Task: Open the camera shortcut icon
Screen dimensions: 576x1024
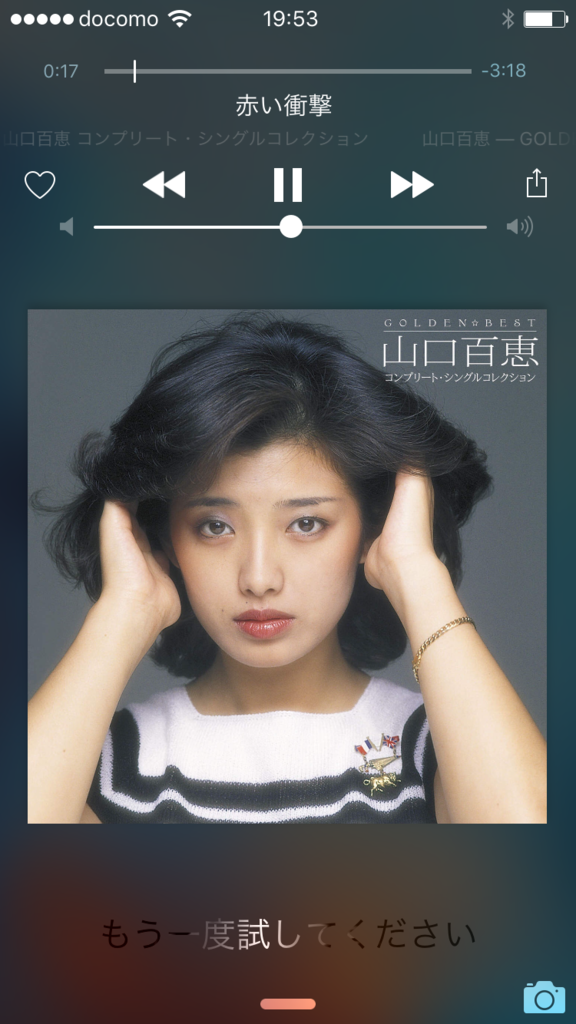Action: 544,997
